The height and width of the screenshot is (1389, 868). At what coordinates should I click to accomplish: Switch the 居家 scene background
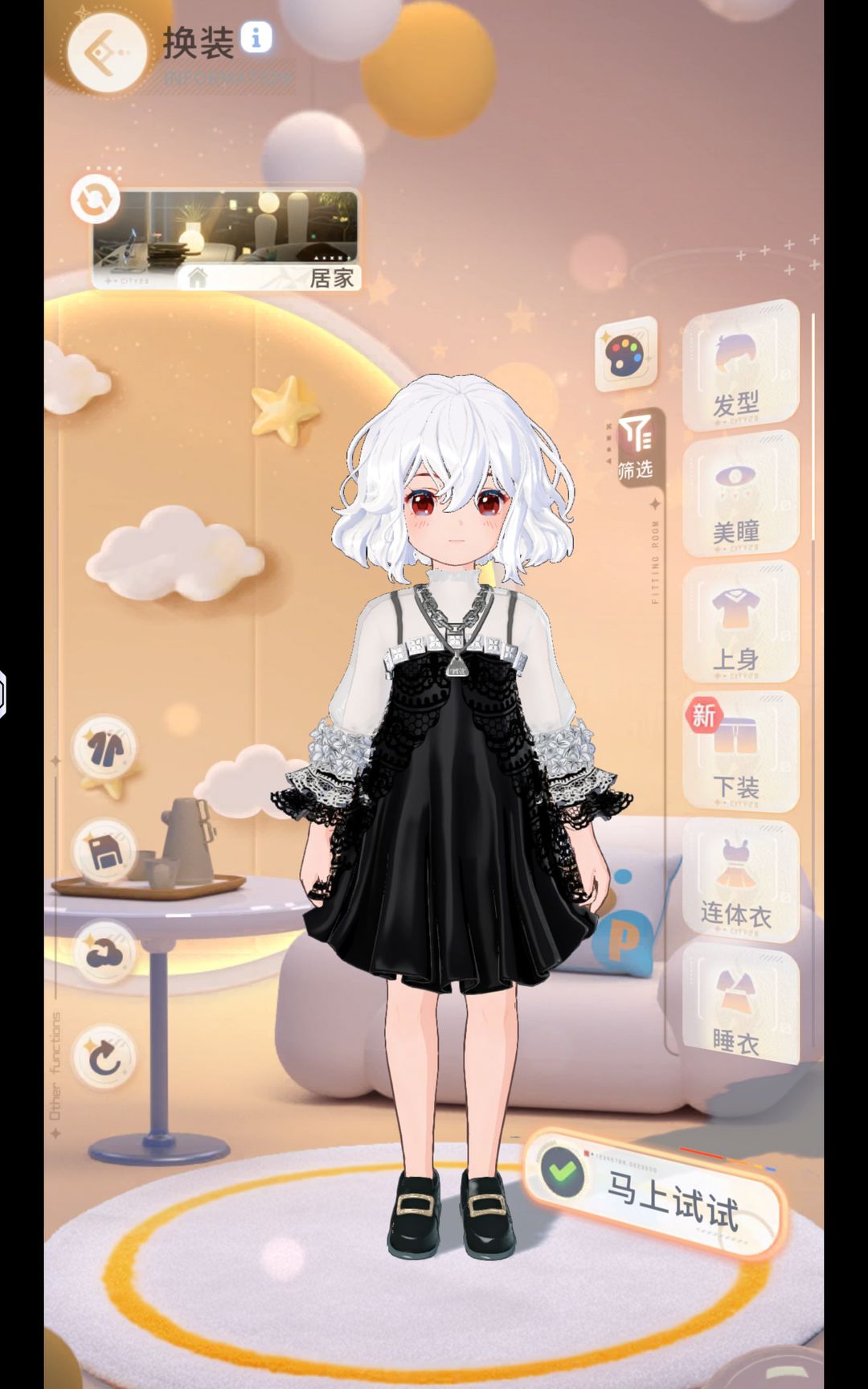click(x=96, y=199)
